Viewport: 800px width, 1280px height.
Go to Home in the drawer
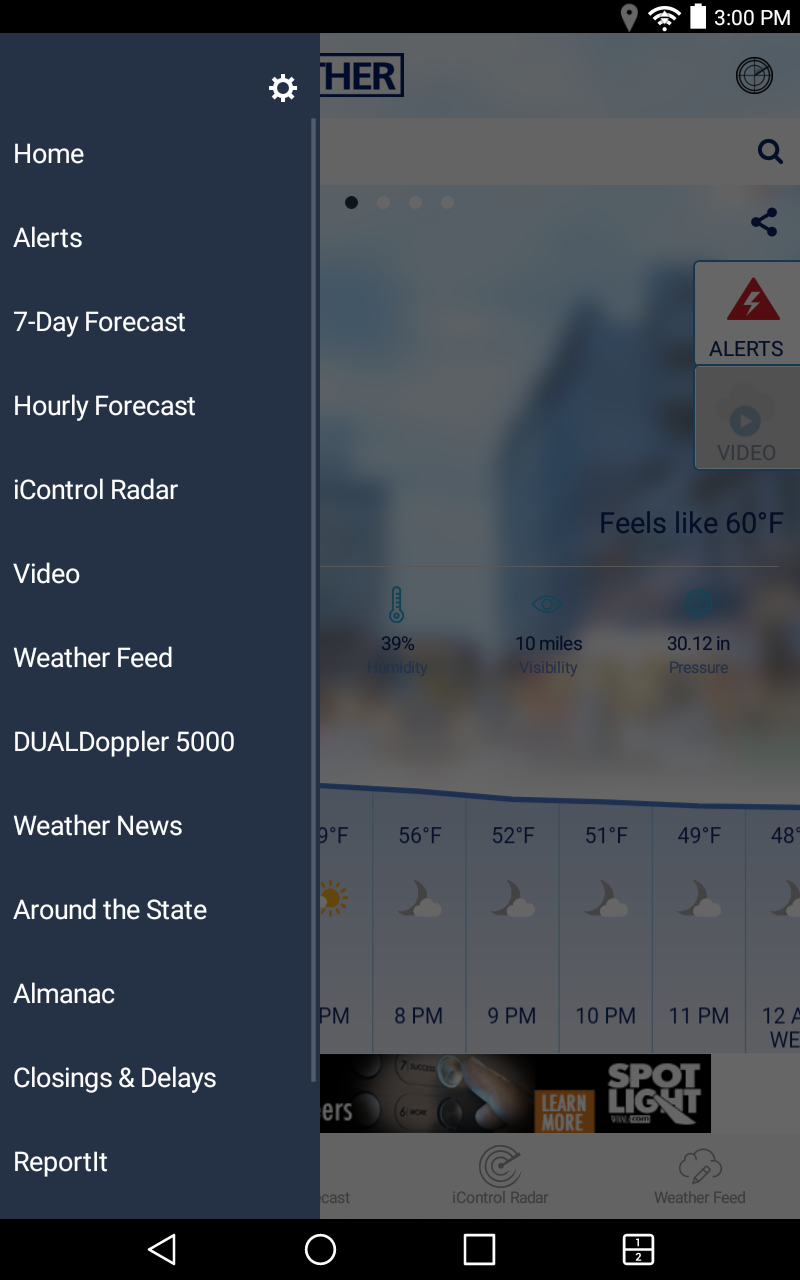tap(49, 154)
